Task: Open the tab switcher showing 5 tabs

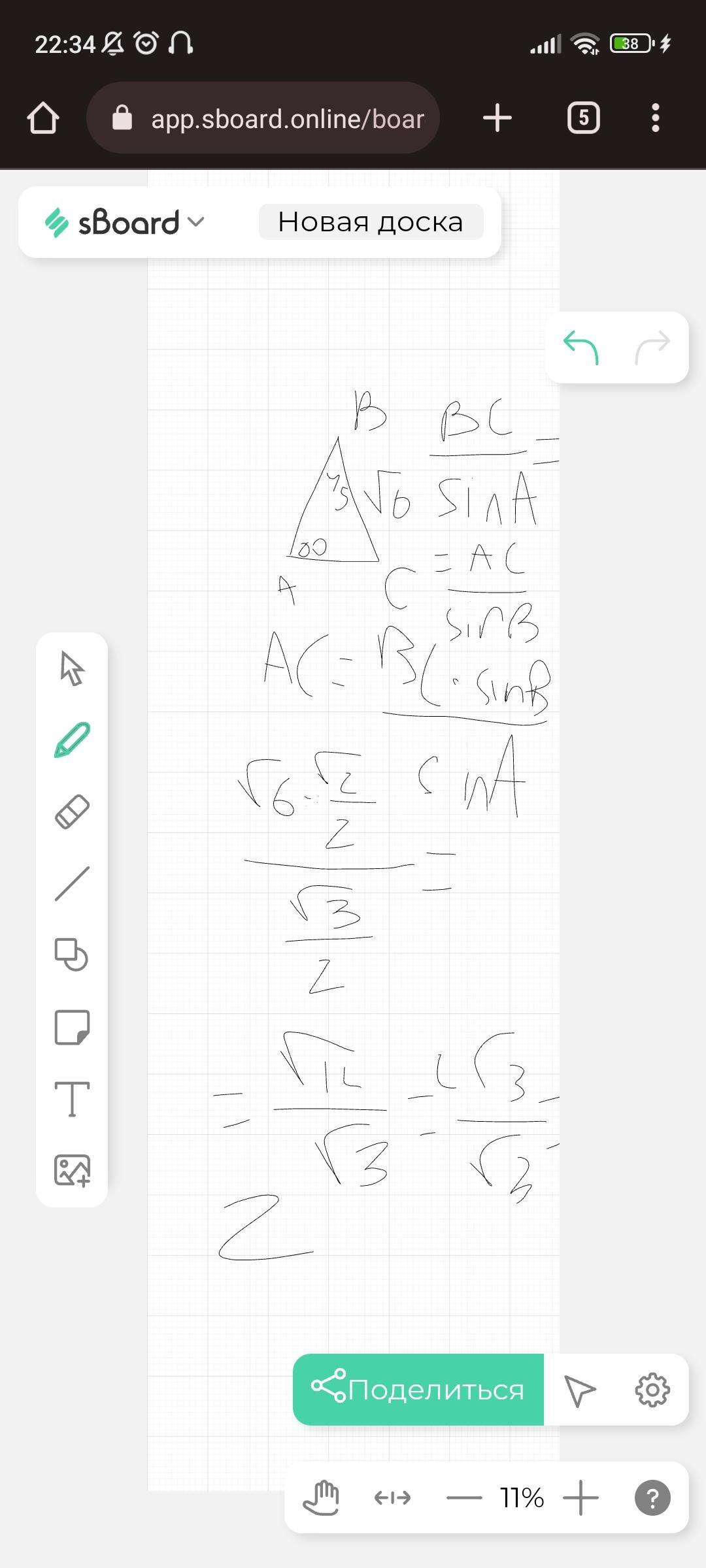Action: pyautogui.click(x=583, y=118)
